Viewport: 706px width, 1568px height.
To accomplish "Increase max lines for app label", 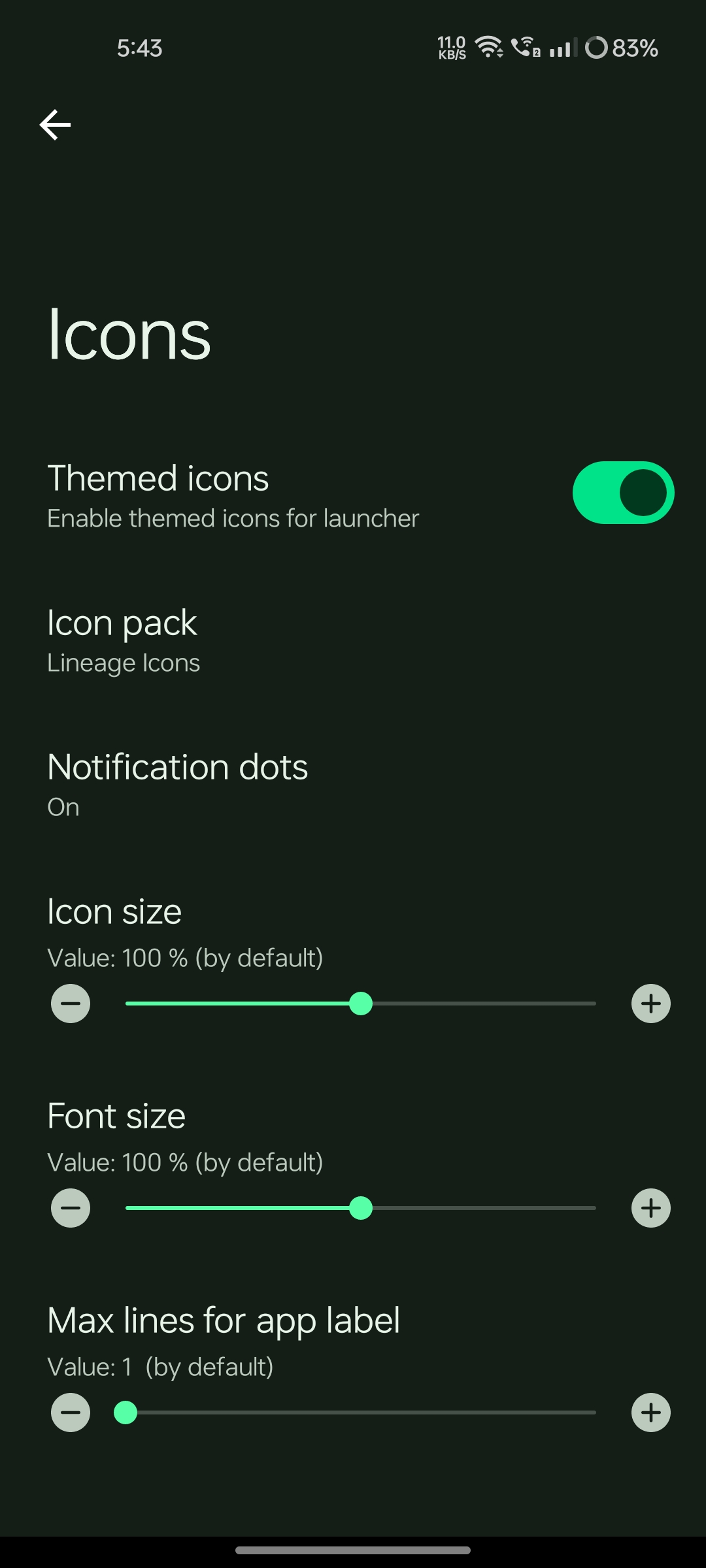I will pyautogui.click(x=651, y=1413).
